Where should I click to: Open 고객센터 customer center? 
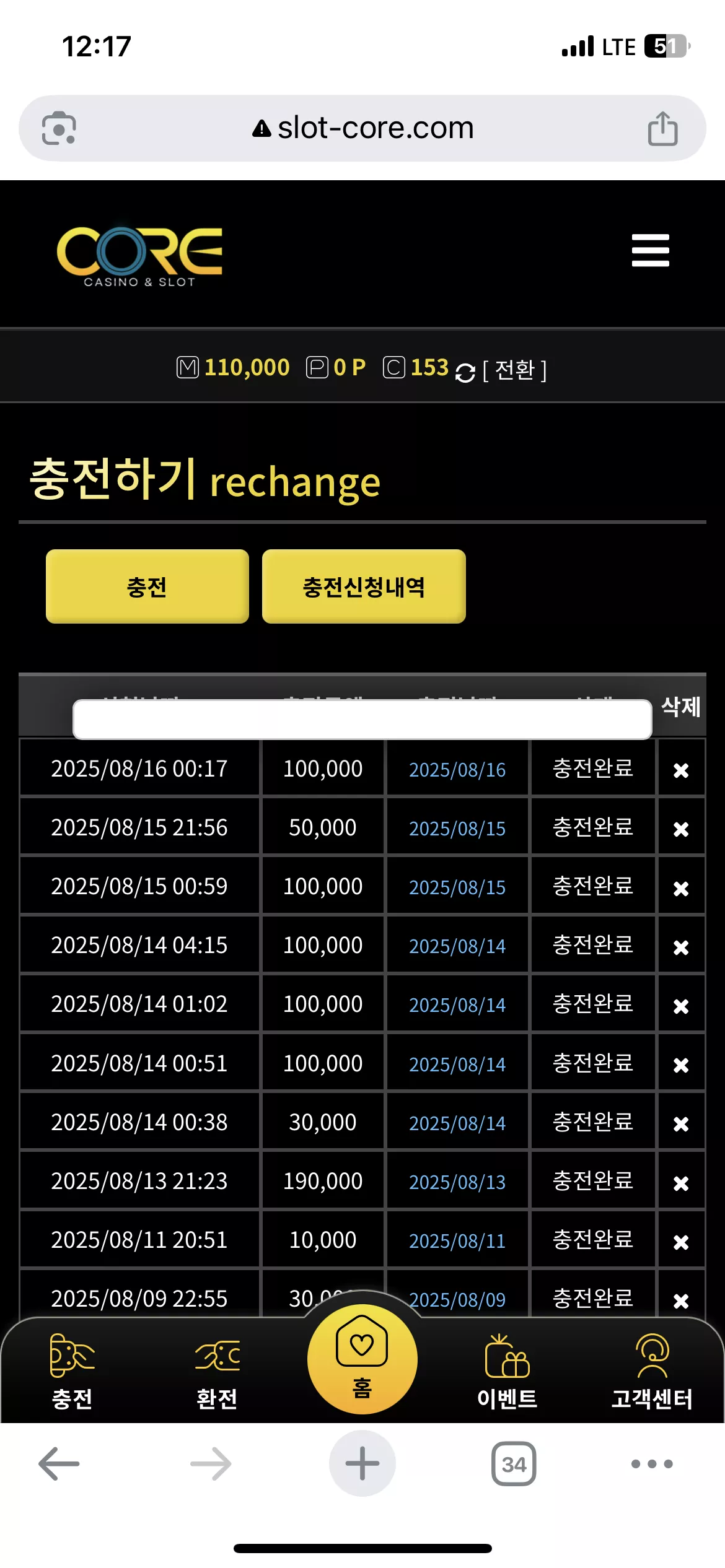coord(652,1371)
